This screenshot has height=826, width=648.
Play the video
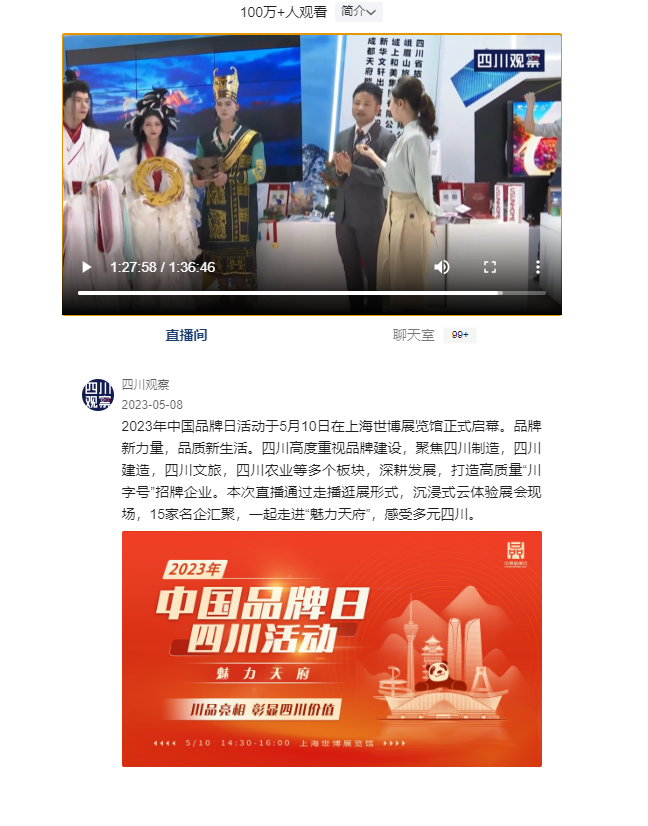coord(87,267)
